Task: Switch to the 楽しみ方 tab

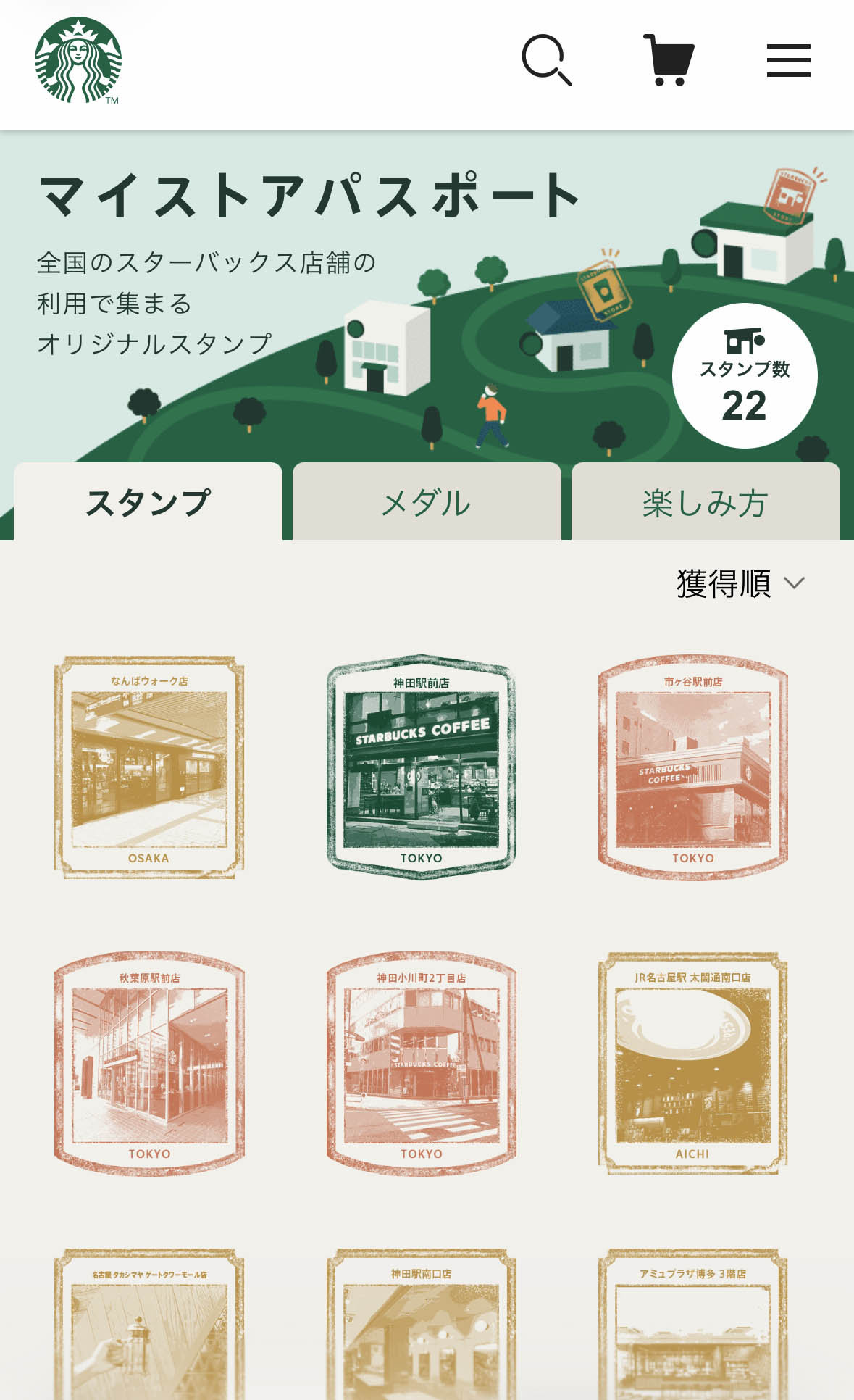Action: pyautogui.click(x=705, y=502)
